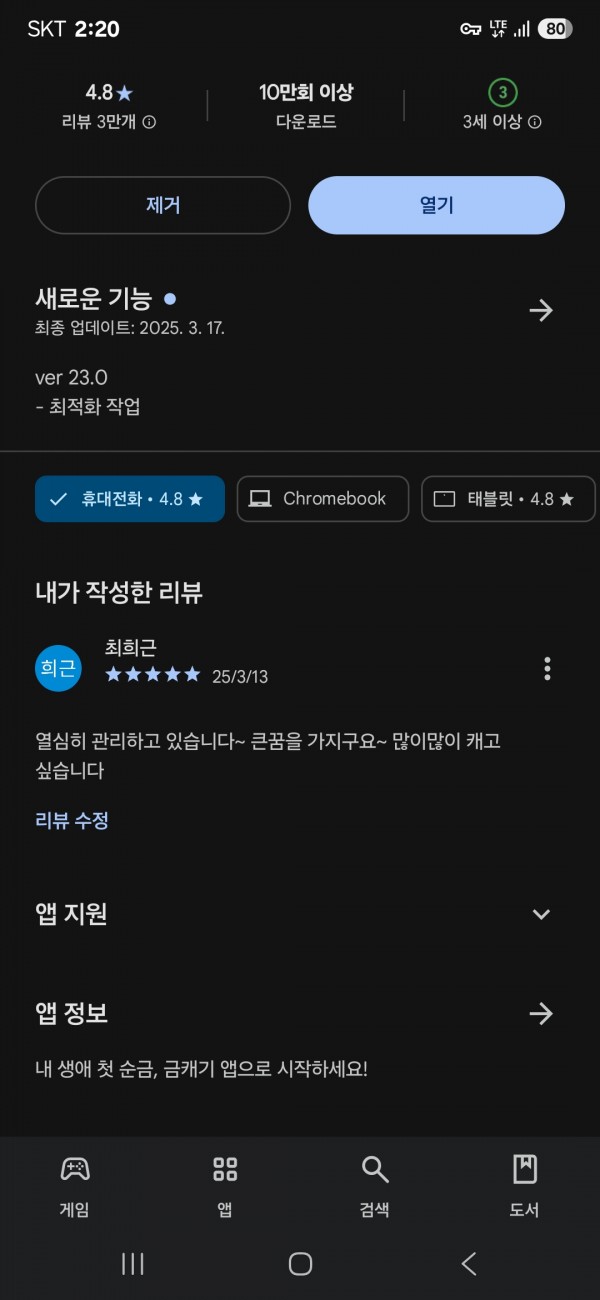The image size is (600, 1300).
Task: Open the app with 열기
Action: (436, 205)
